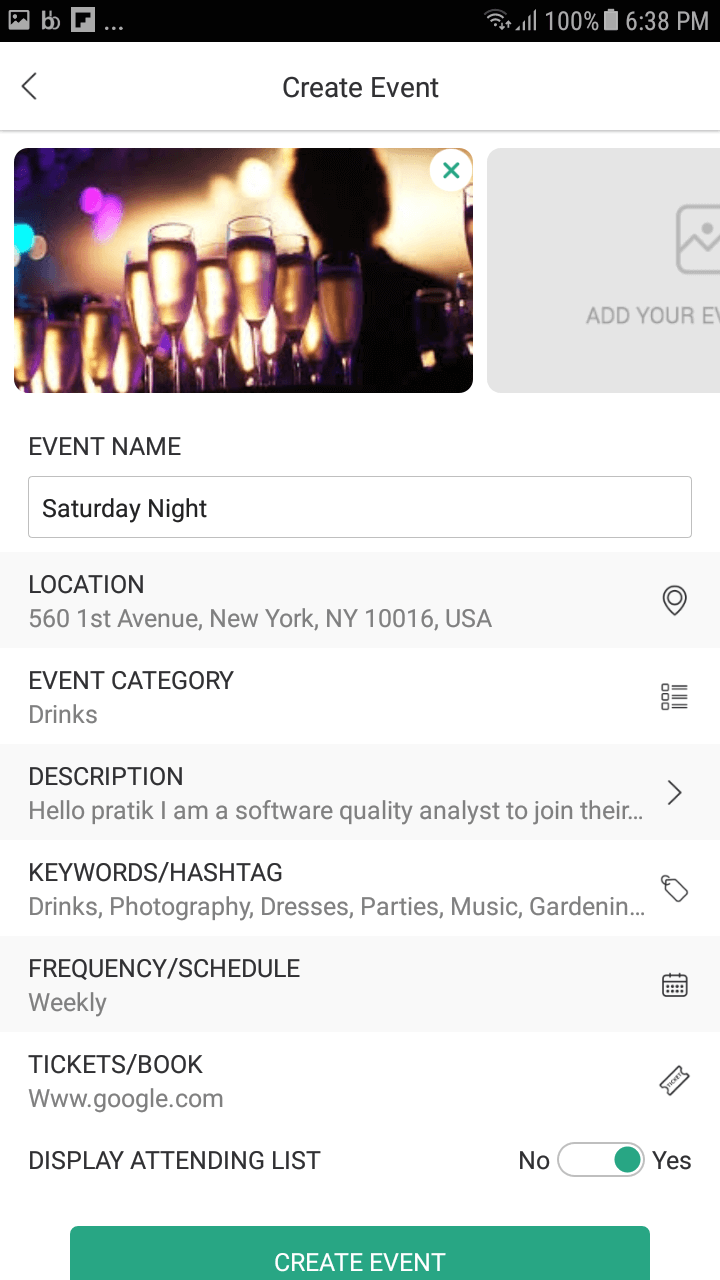Remove the uploaded champagne event photo
Screen dimensions: 720x1280
[x=451, y=170]
